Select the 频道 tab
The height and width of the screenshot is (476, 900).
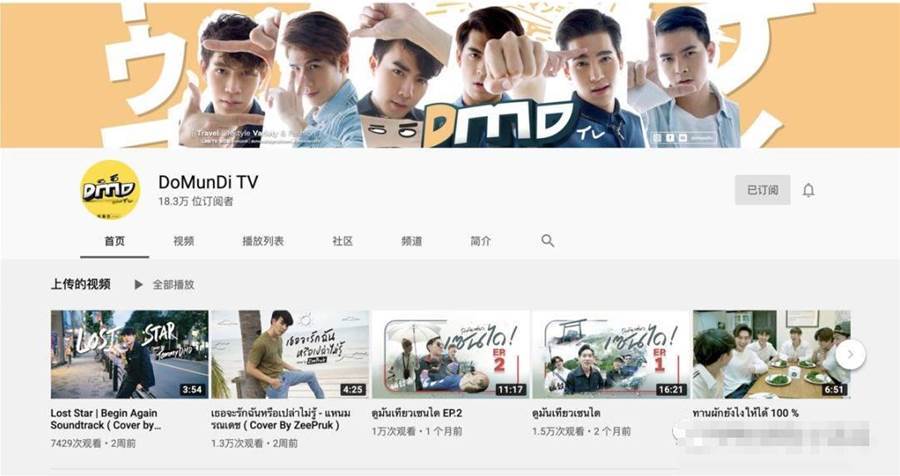(411, 241)
